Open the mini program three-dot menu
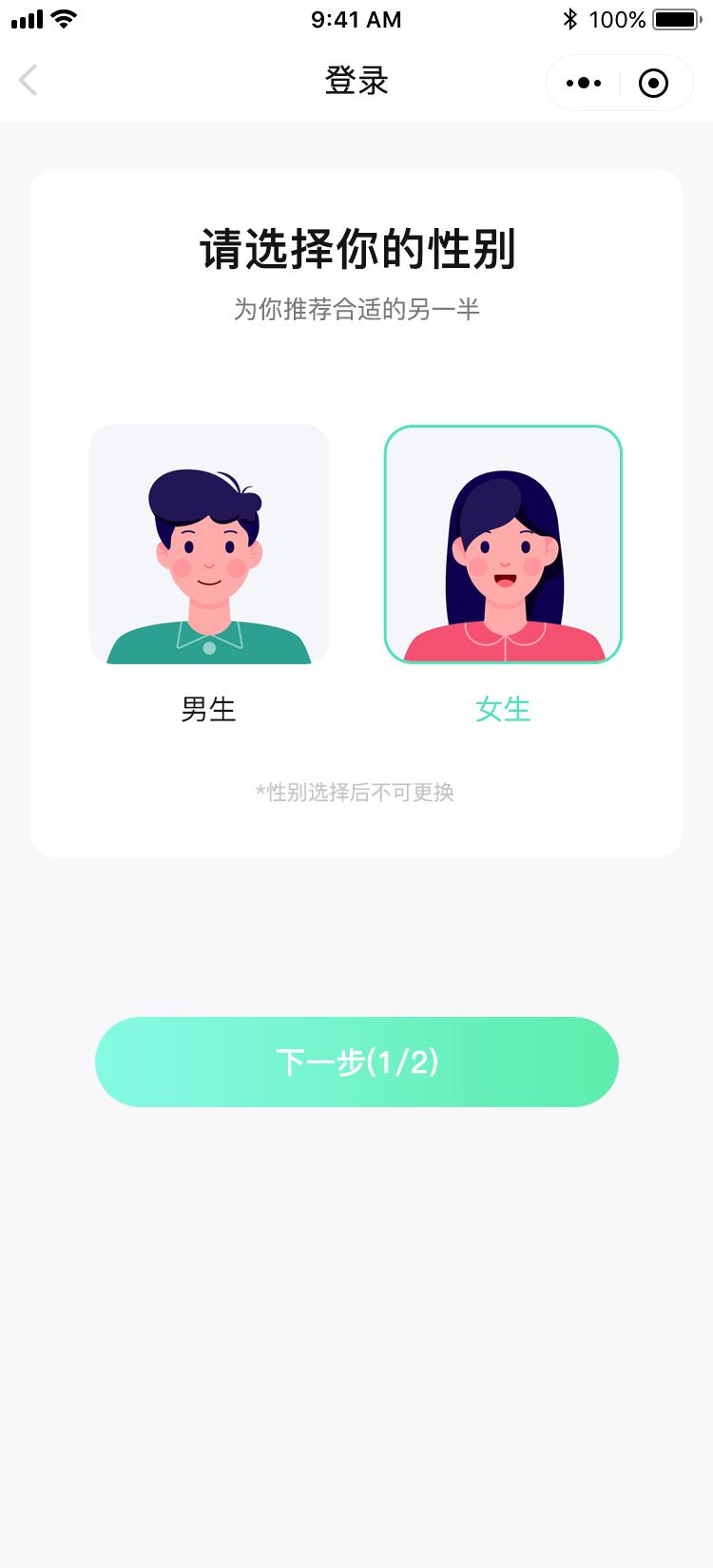Viewport: 713px width, 1568px height. [x=584, y=84]
